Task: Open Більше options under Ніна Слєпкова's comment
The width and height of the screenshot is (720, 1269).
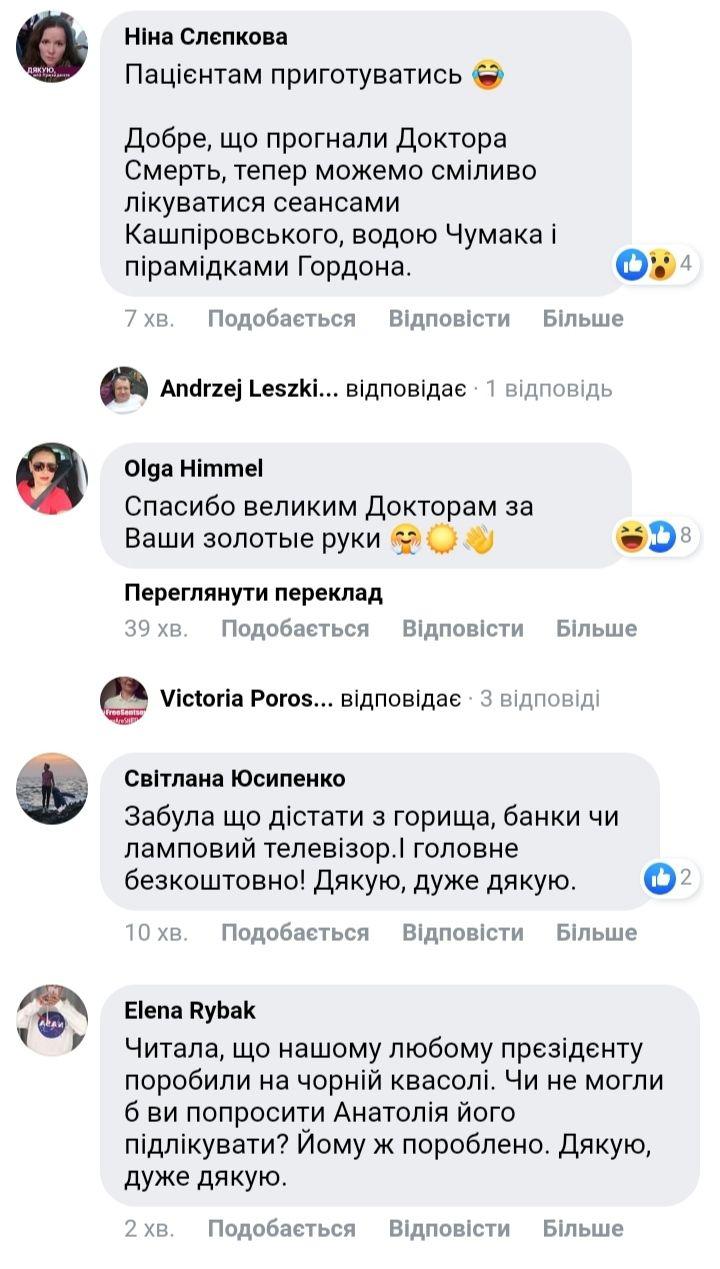Action: (583, 319)
